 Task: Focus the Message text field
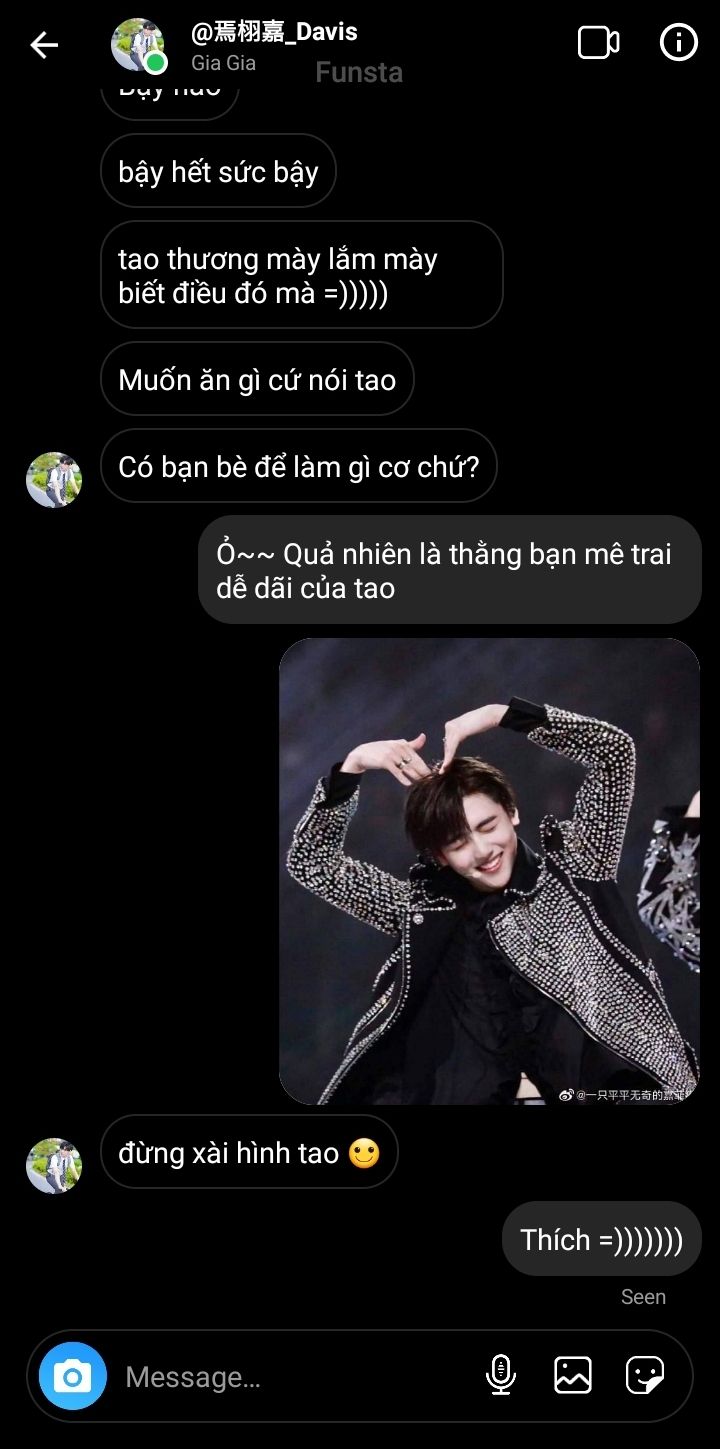click(x=290, y=1377)
